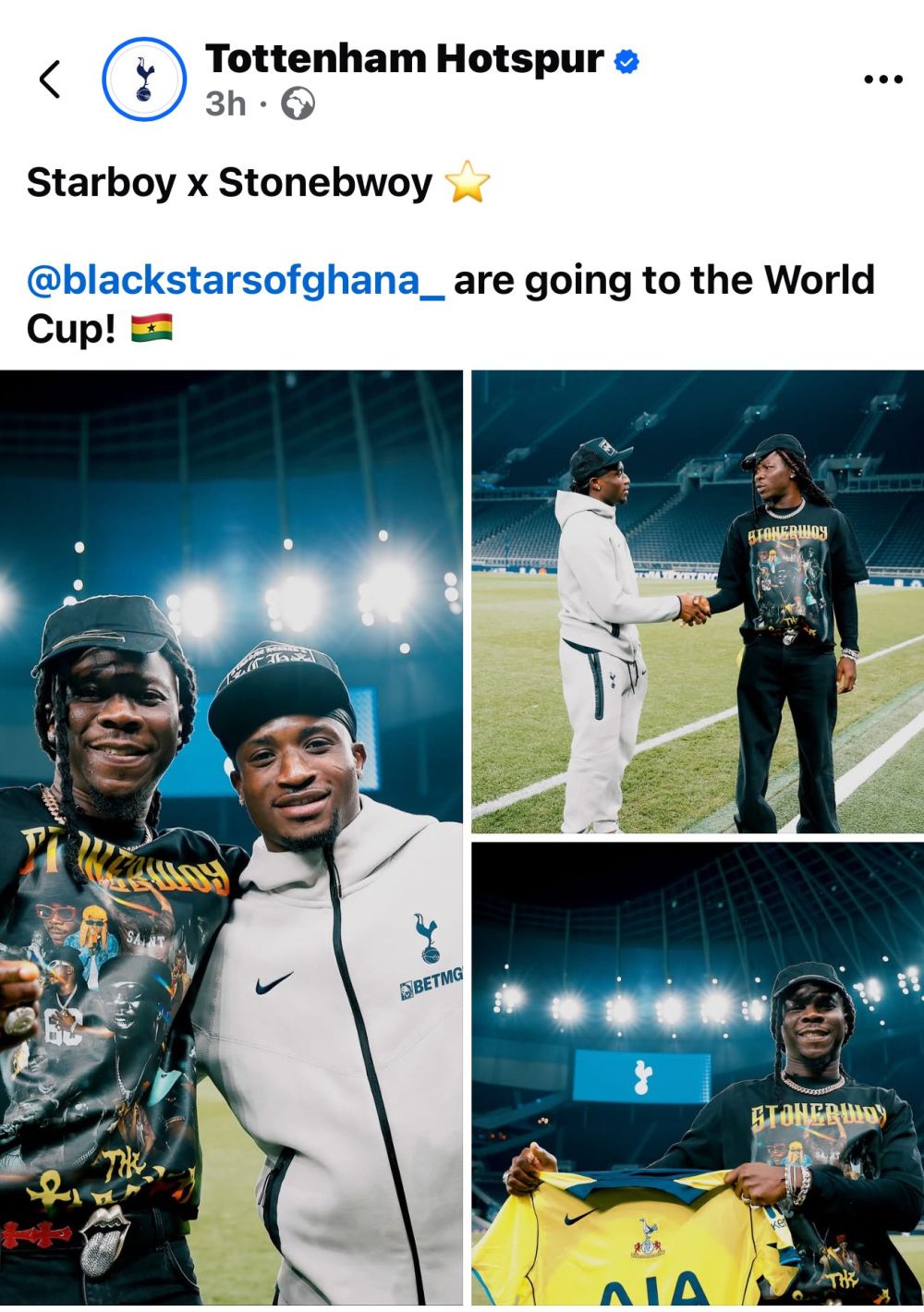Open the Tottenham Hotspur page name
Image resolution: width=924 pixels, height=1312 pixels.
click(405, 59)
